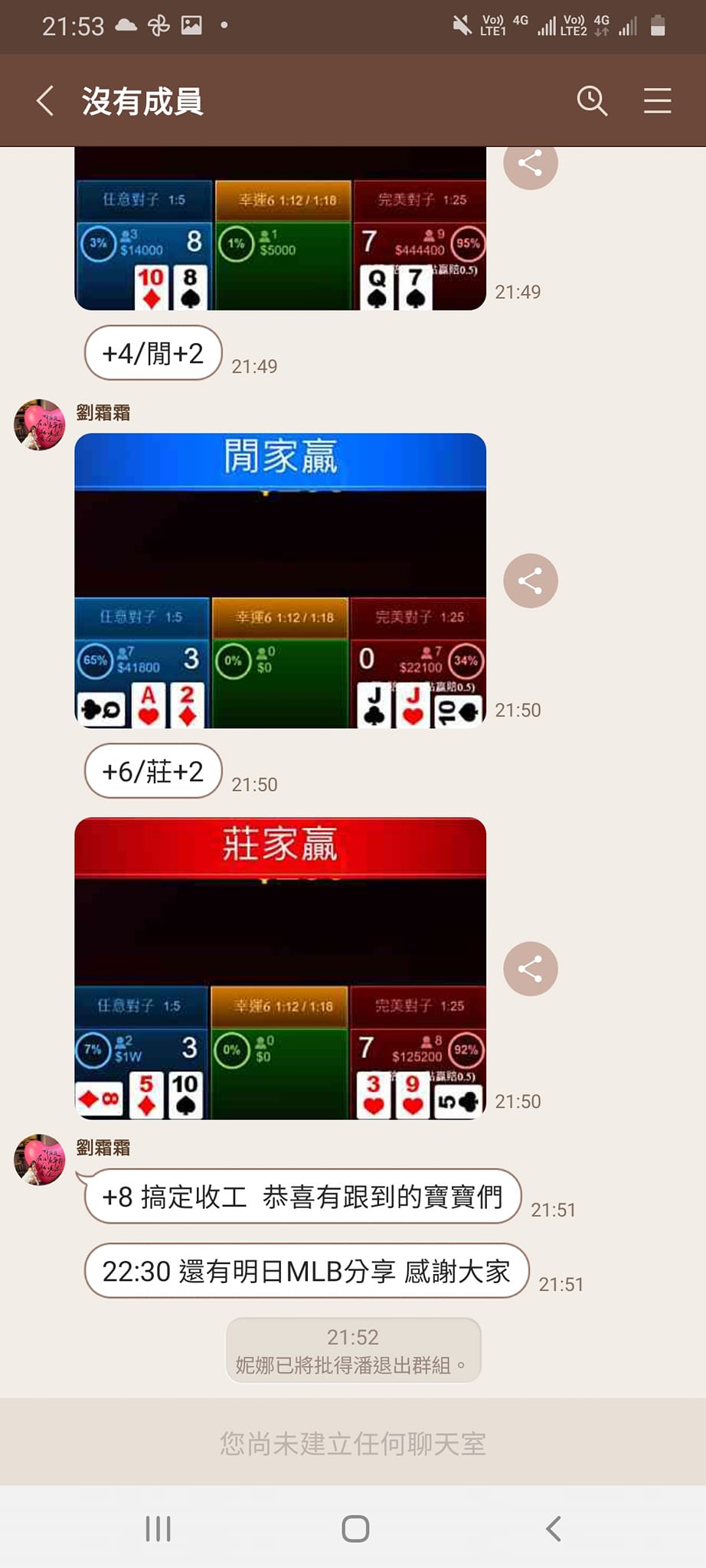Open recent apps from navigation bar

158,1529
